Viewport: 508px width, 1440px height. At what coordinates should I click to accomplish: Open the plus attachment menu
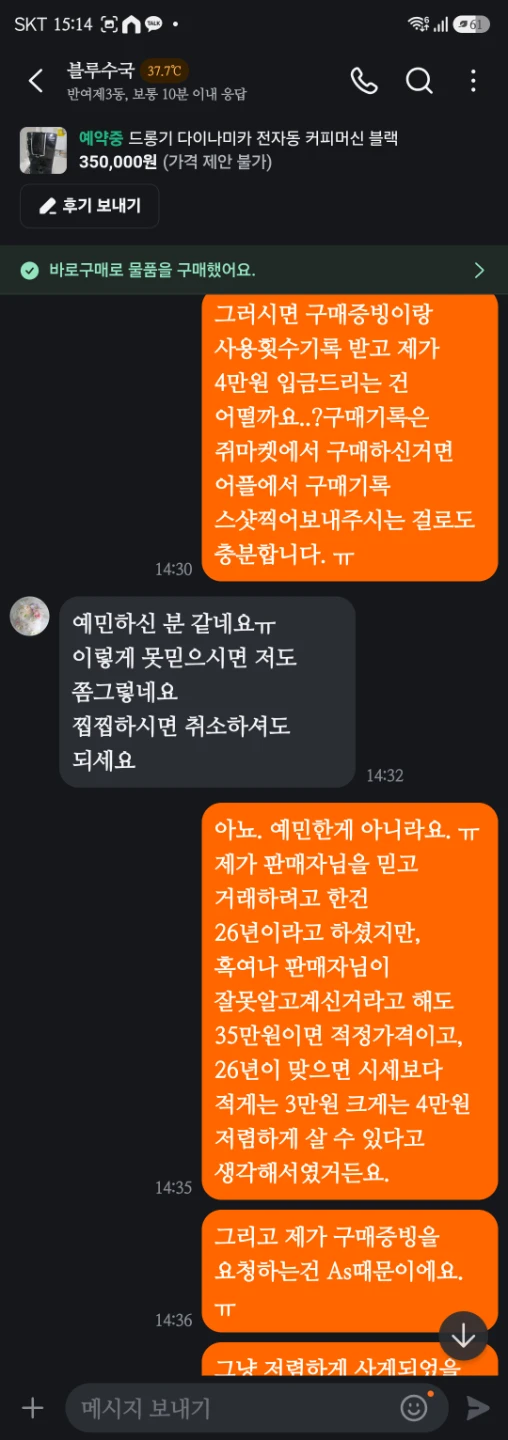click(x=33, y=1408)
